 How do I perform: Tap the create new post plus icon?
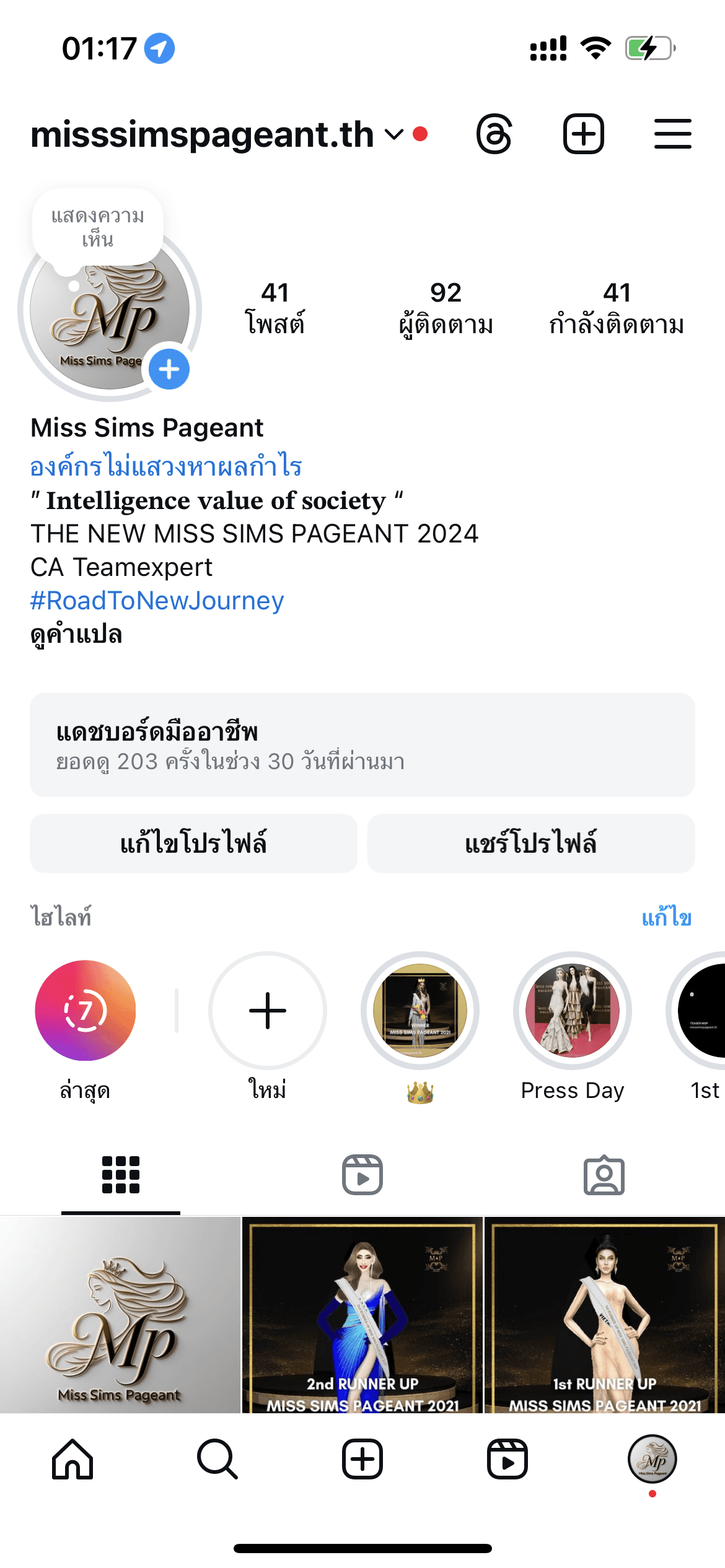tap(583, 134)
